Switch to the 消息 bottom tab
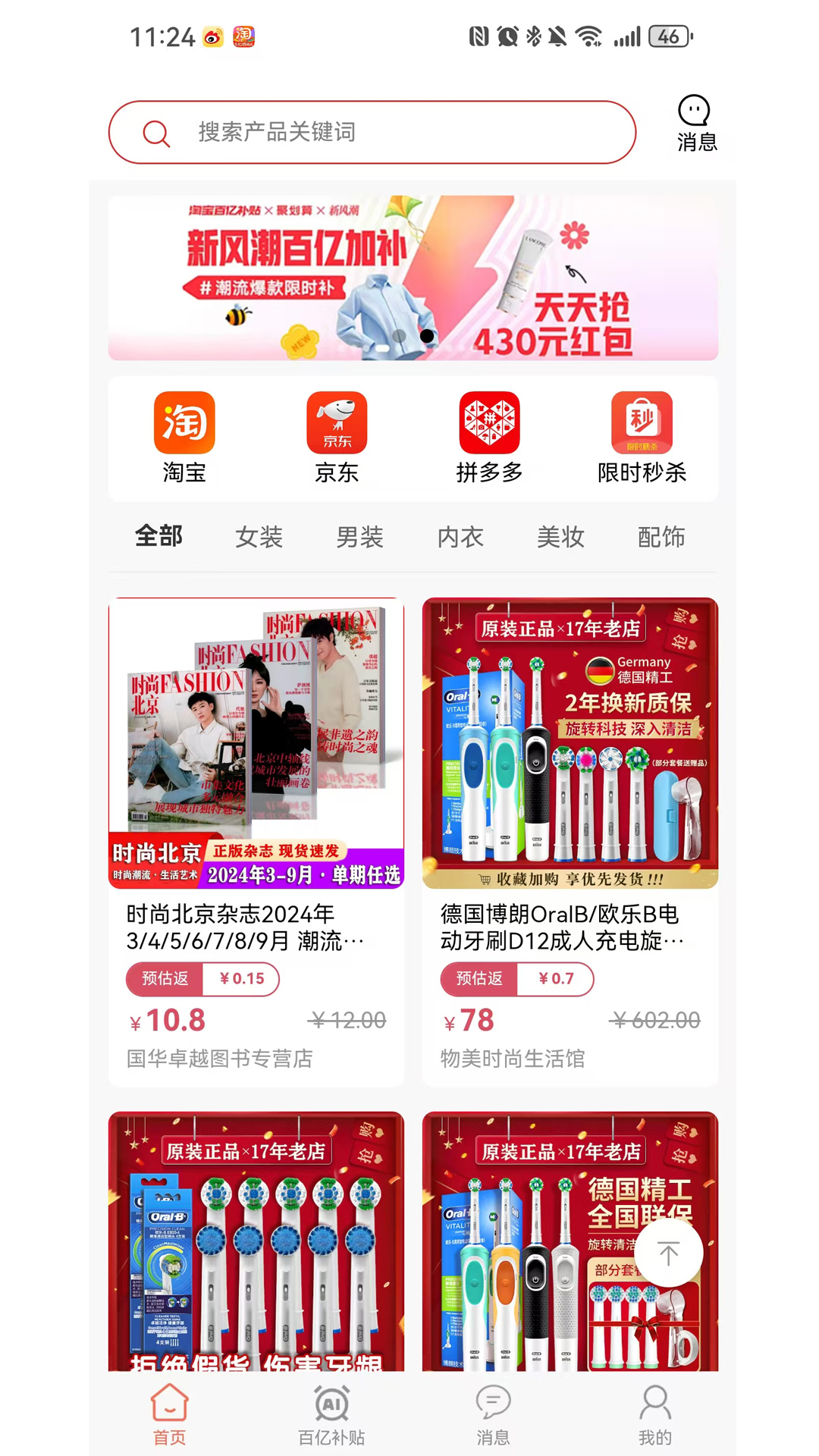This screenshot has width=819, height=1456. click(x=493, y=1415)
